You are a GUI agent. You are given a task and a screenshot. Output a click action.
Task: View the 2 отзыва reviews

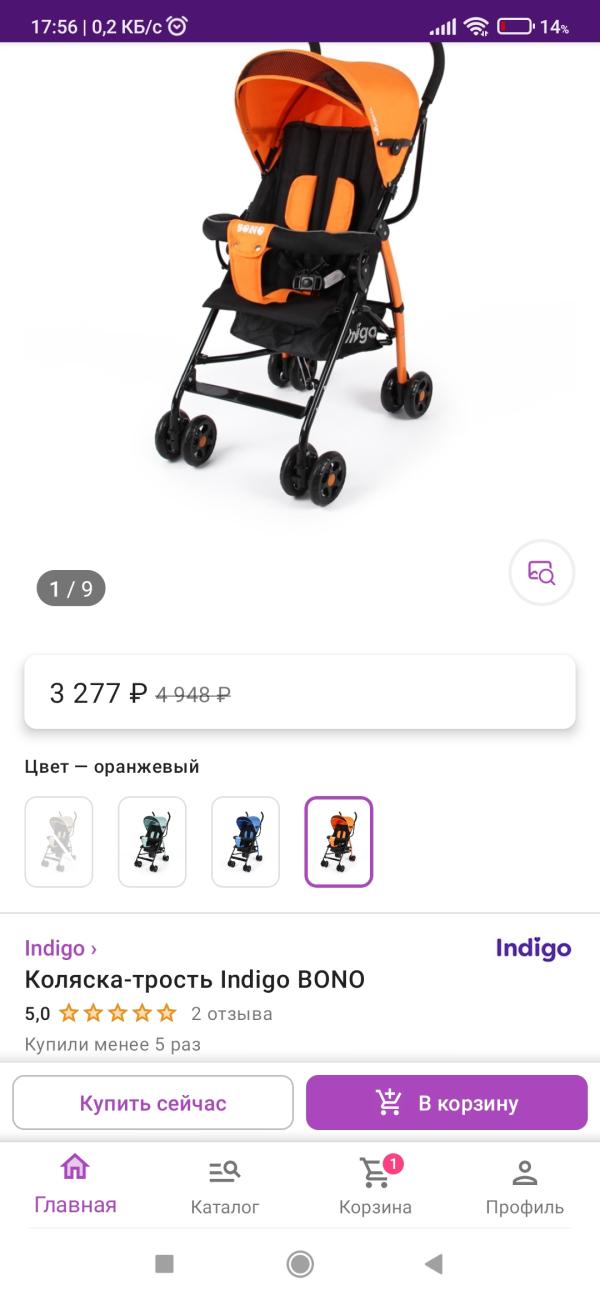click(232, 1013)
